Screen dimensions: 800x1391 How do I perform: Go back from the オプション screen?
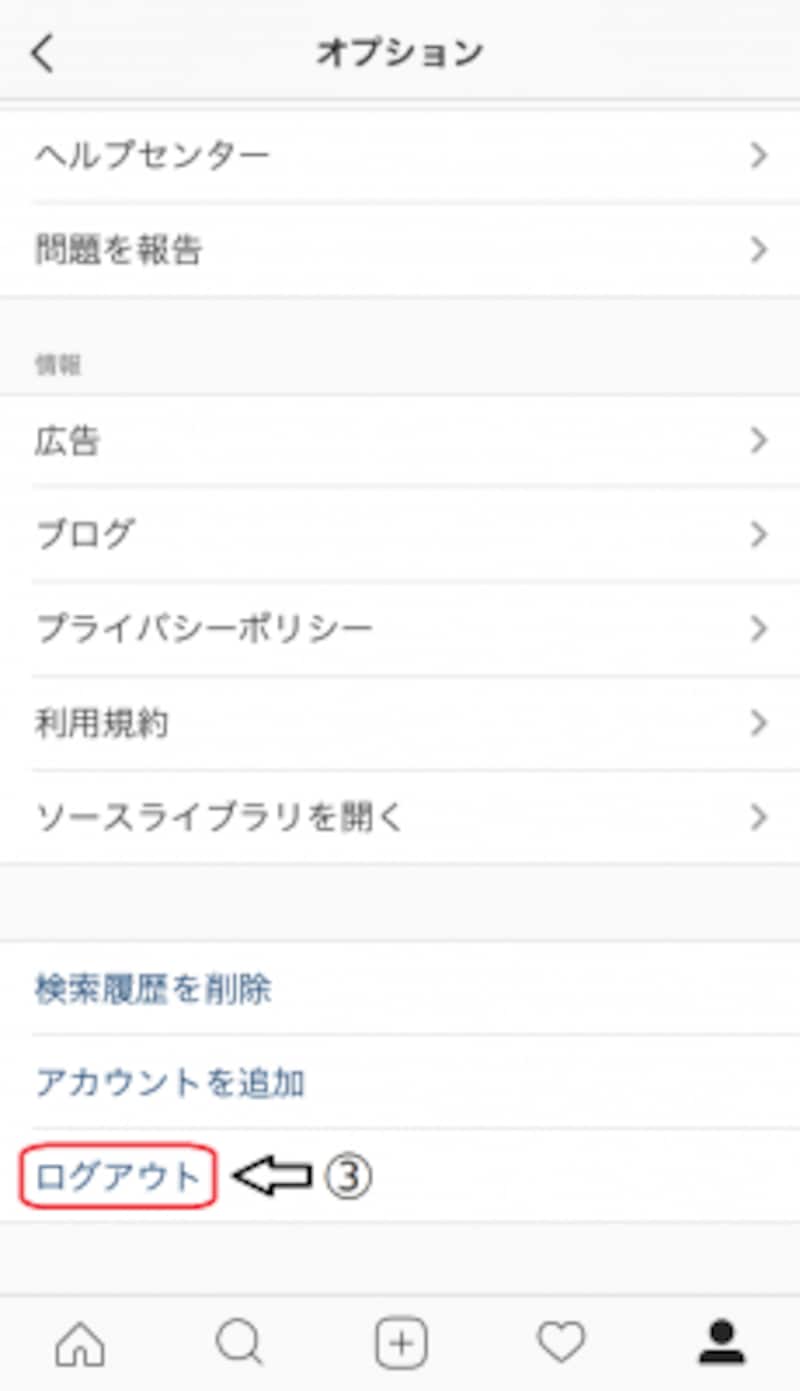tap(43, 52)
